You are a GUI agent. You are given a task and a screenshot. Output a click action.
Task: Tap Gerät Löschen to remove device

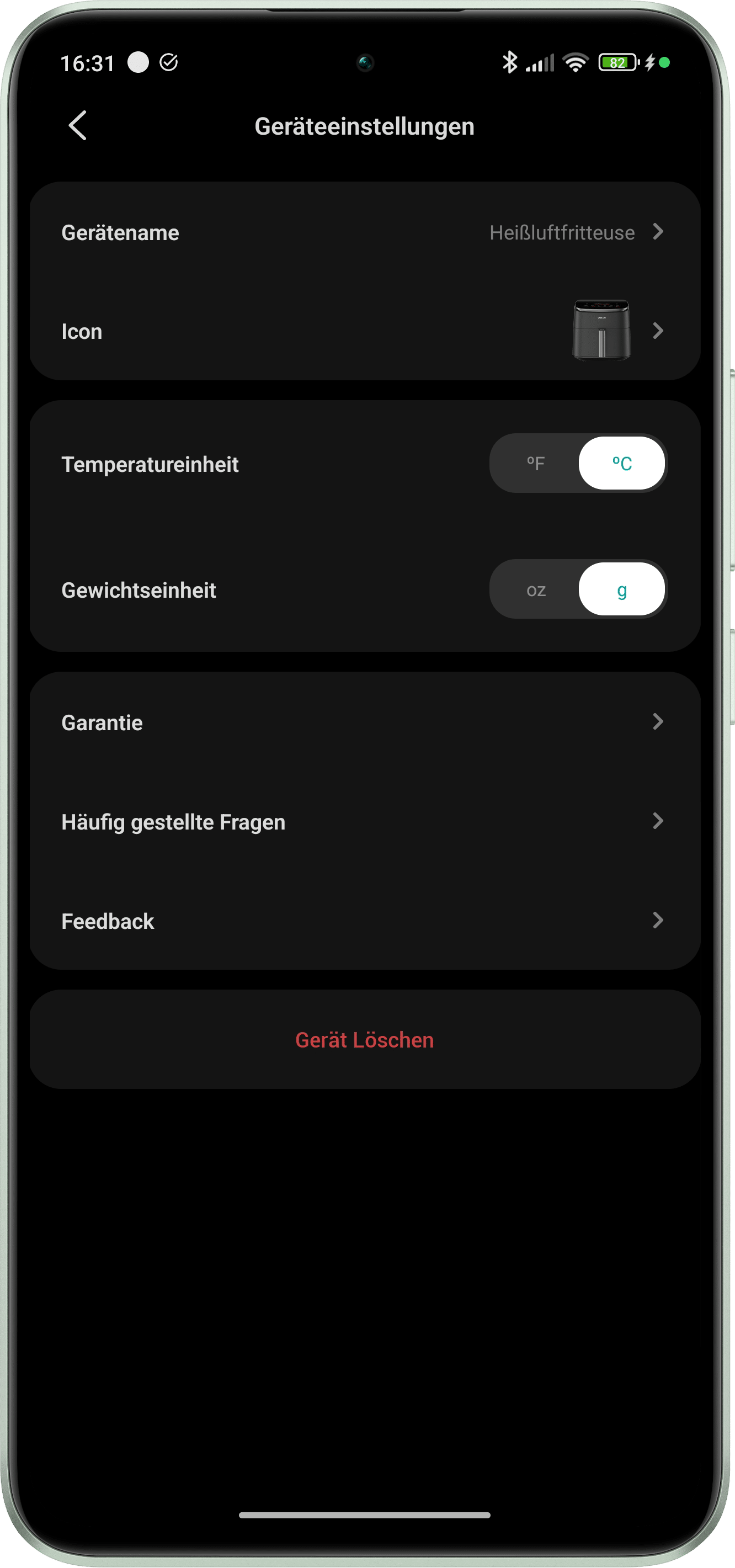coord(364,1040)
